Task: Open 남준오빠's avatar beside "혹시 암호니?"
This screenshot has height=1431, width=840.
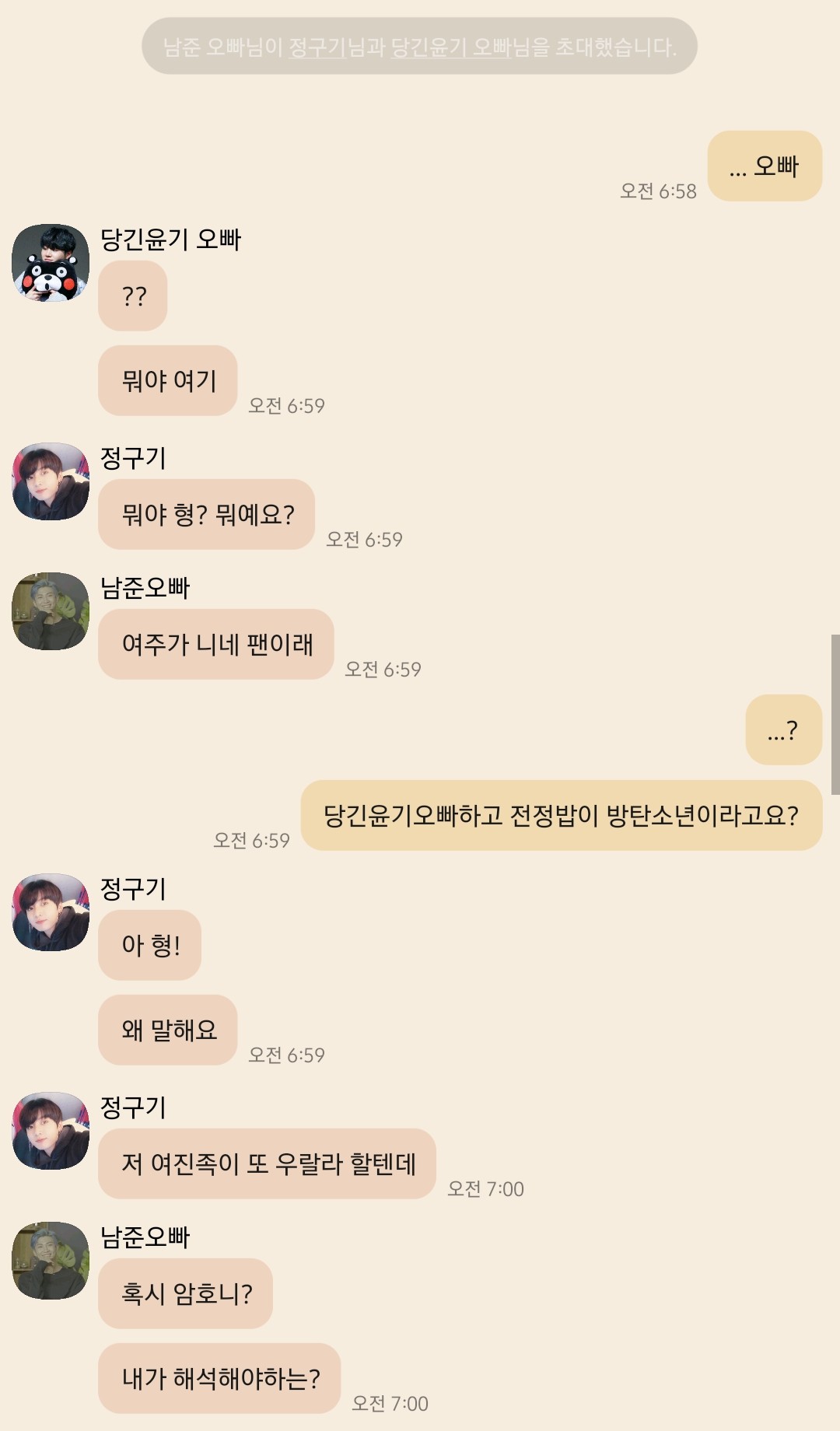Action: coord(51,1261)
